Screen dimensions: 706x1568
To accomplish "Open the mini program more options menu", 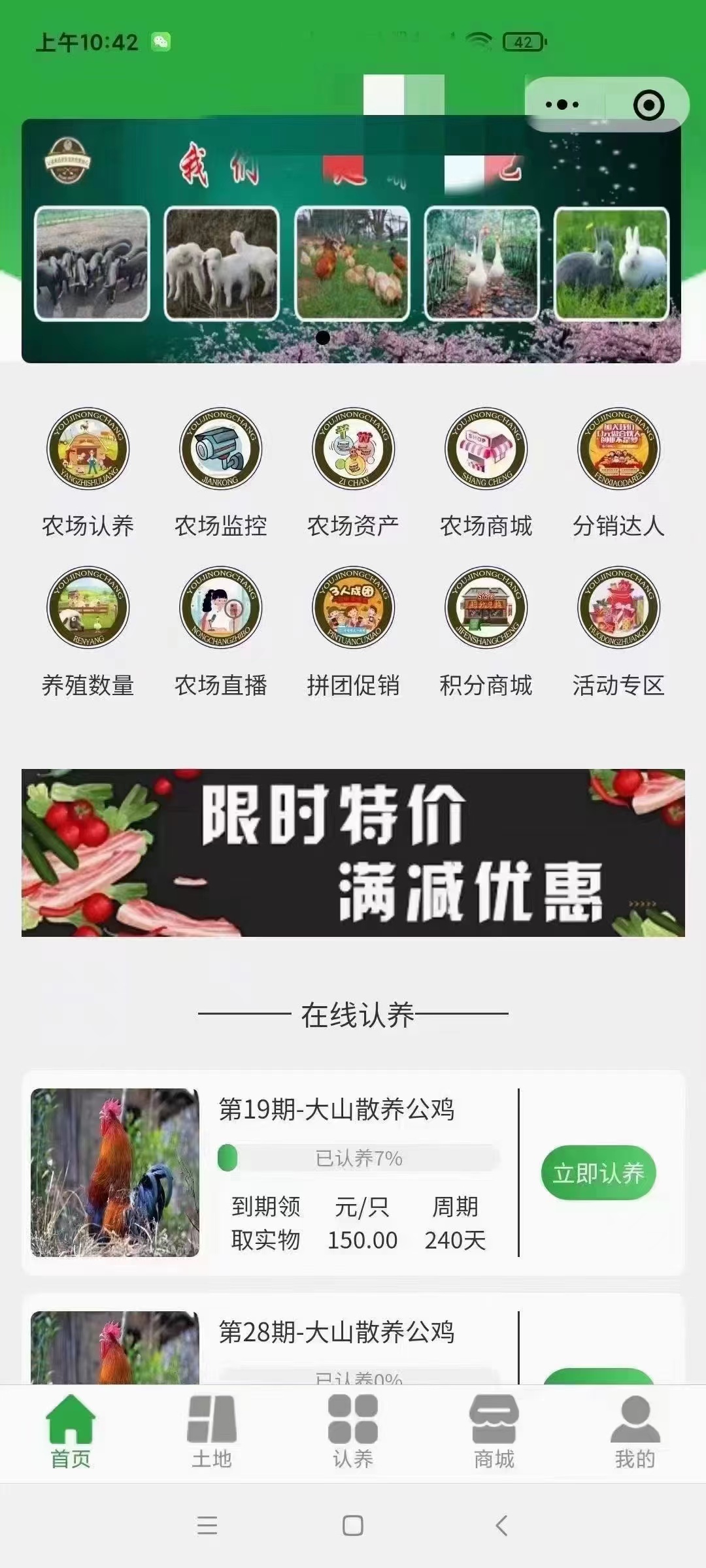I will (562, 105).
